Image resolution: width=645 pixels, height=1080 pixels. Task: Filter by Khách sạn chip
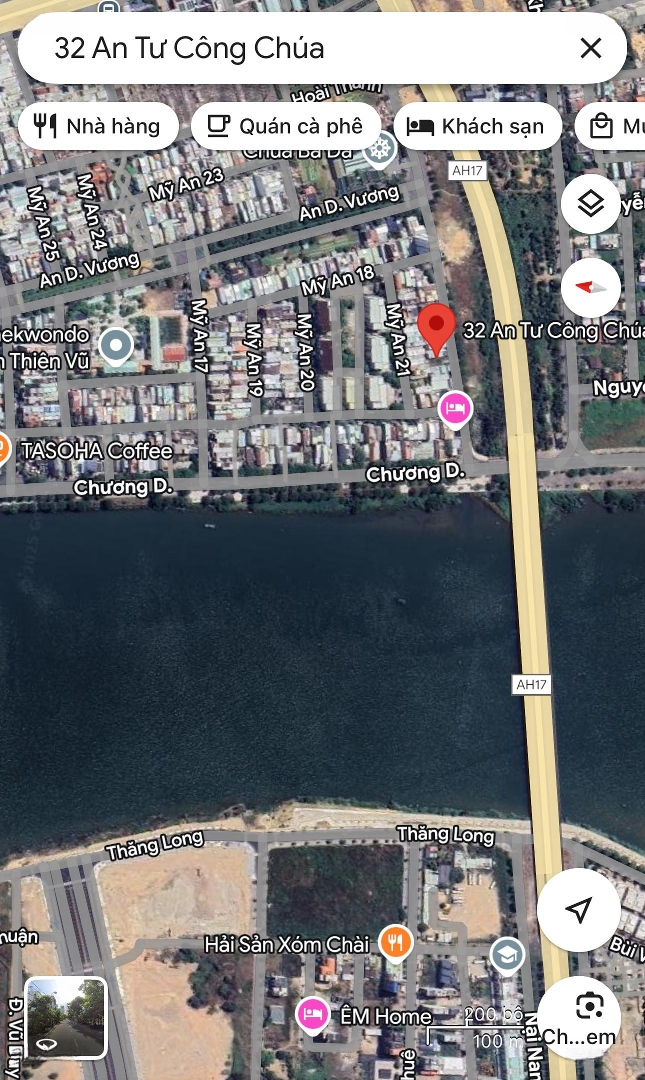tap(477, 126)
